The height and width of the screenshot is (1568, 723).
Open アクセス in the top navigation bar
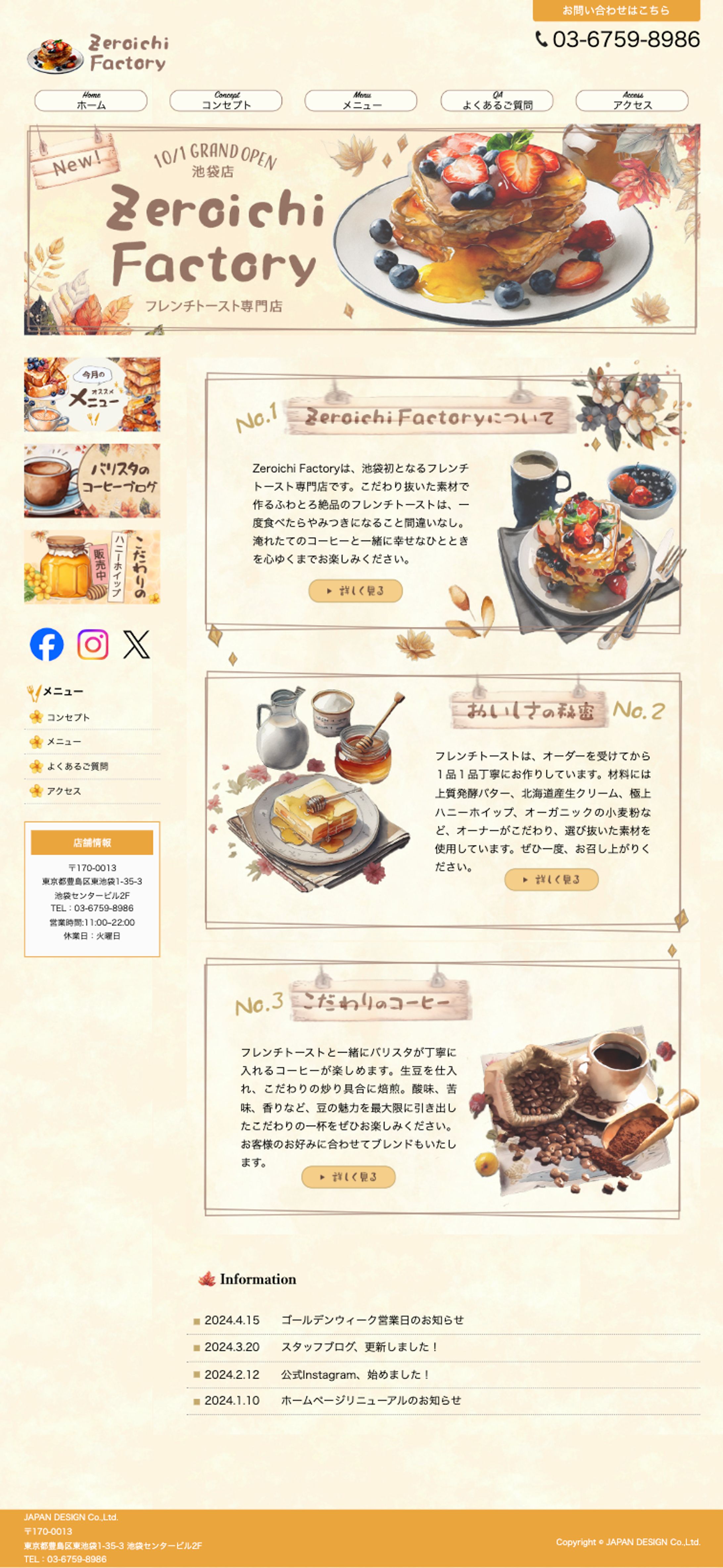tap(632, 101)
